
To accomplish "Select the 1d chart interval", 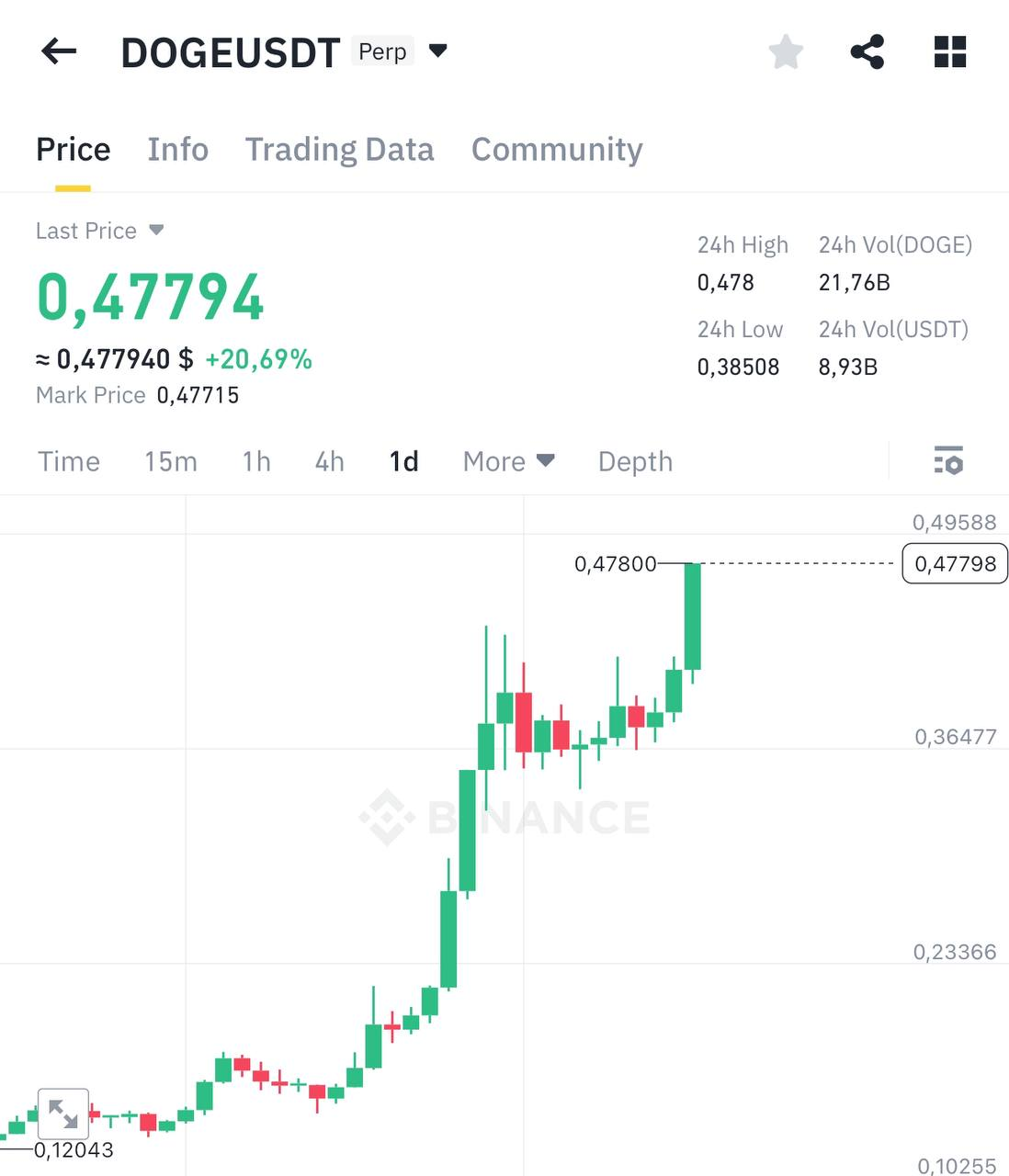I will tap(403, 461).
